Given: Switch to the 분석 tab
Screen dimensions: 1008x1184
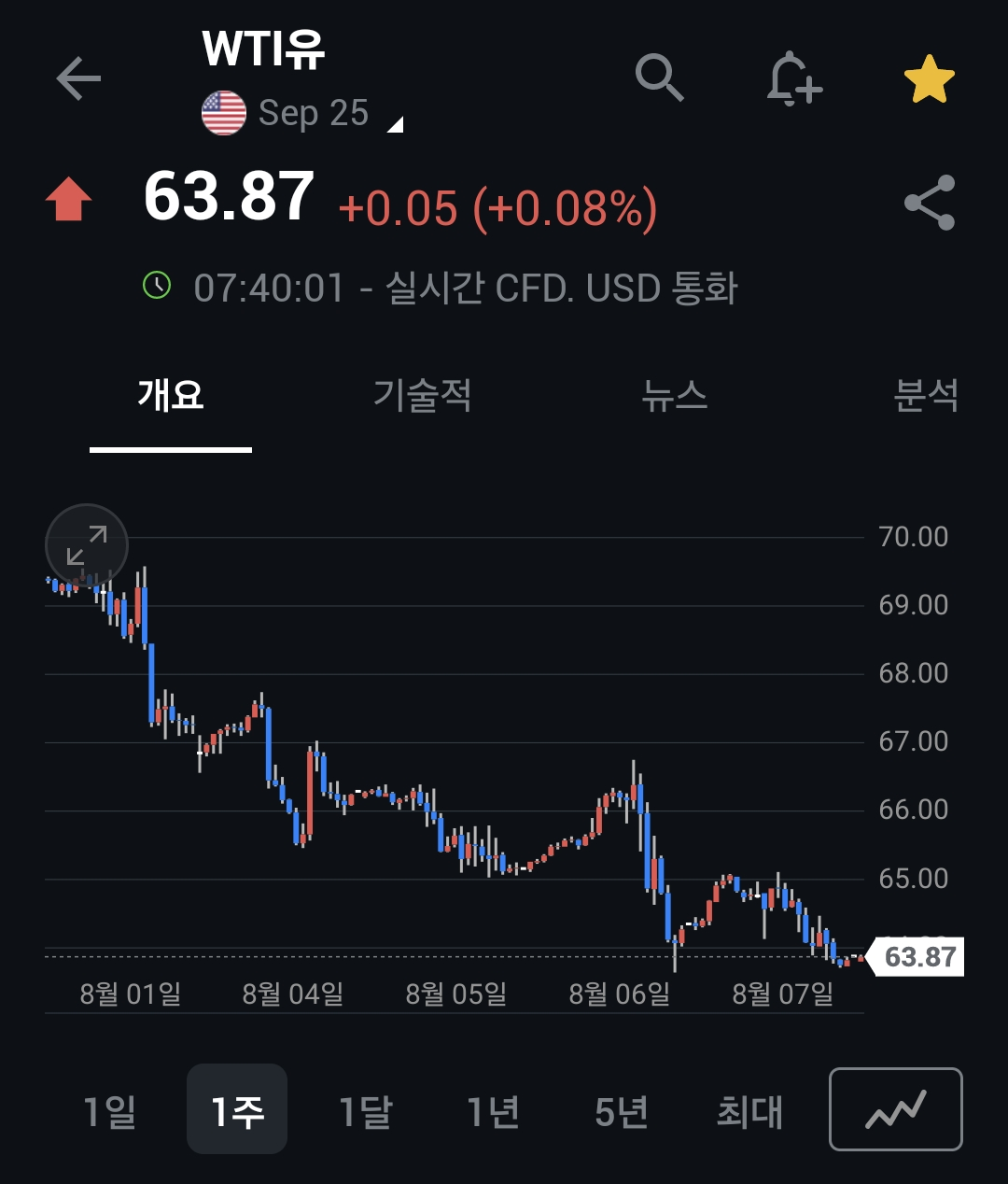Looking at the screenshot, I should [x=925, y=395].
